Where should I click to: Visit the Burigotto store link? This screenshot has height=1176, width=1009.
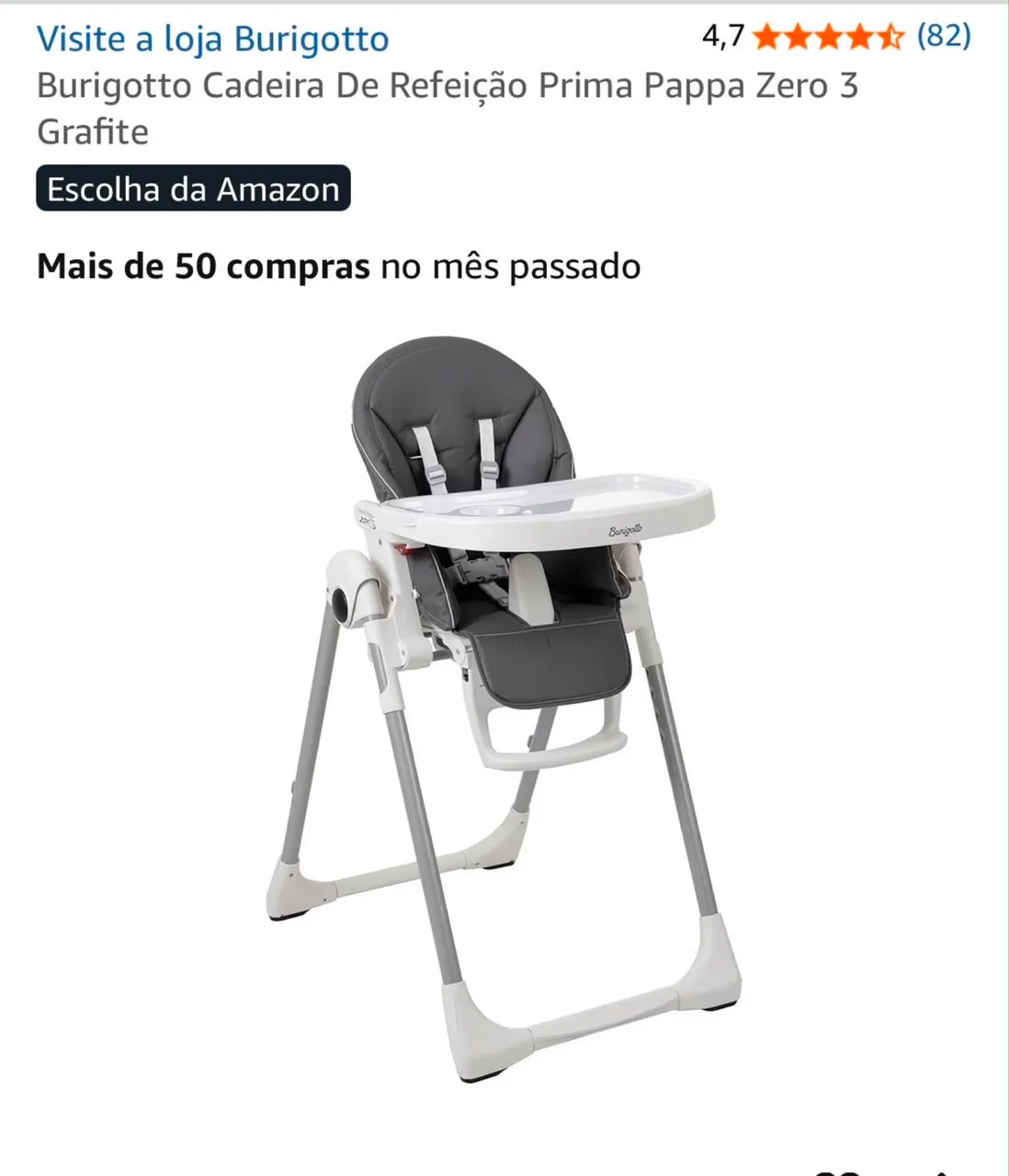coord(212,39)
